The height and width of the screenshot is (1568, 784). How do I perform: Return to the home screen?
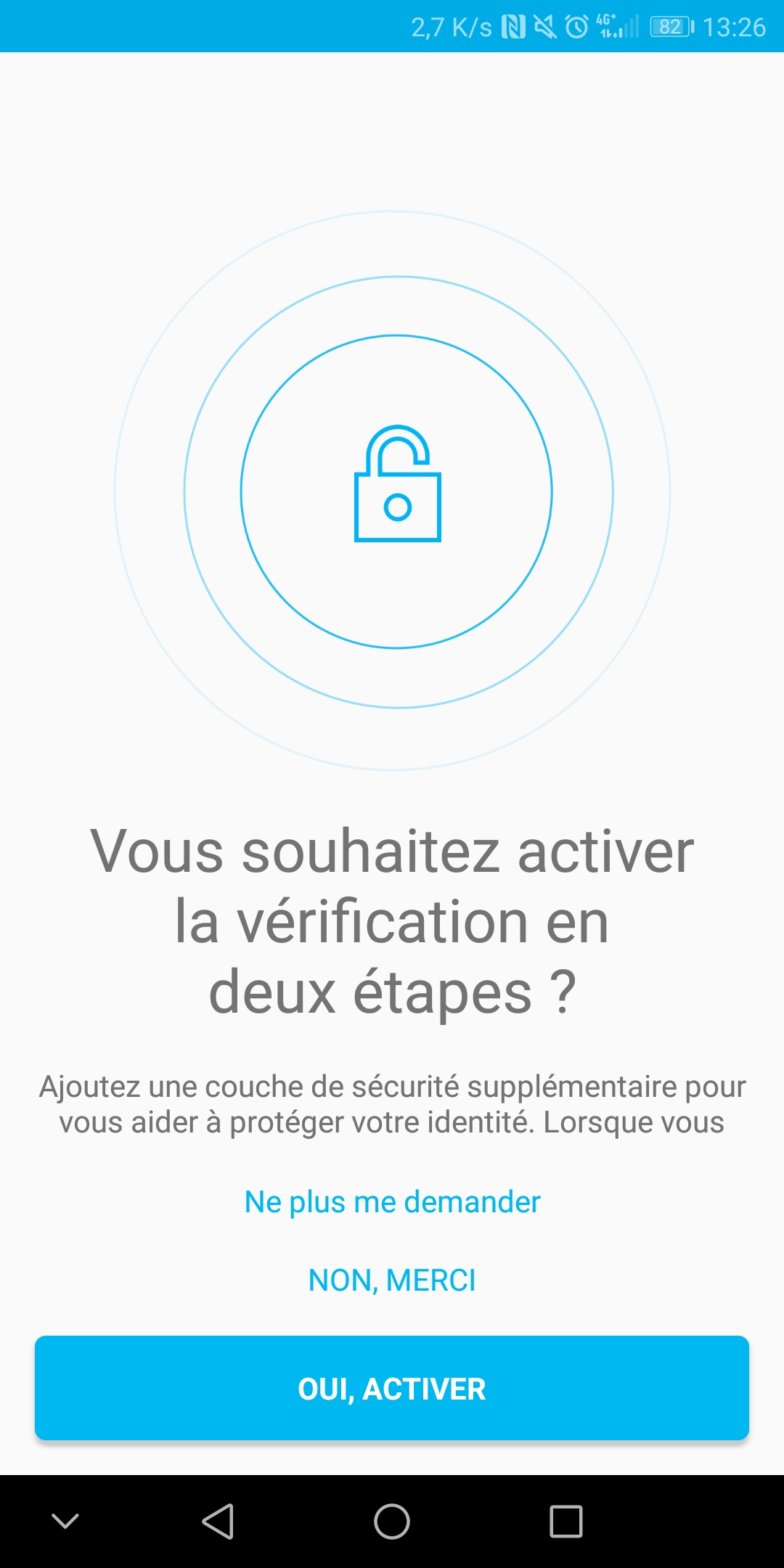tap(392, 1522)
